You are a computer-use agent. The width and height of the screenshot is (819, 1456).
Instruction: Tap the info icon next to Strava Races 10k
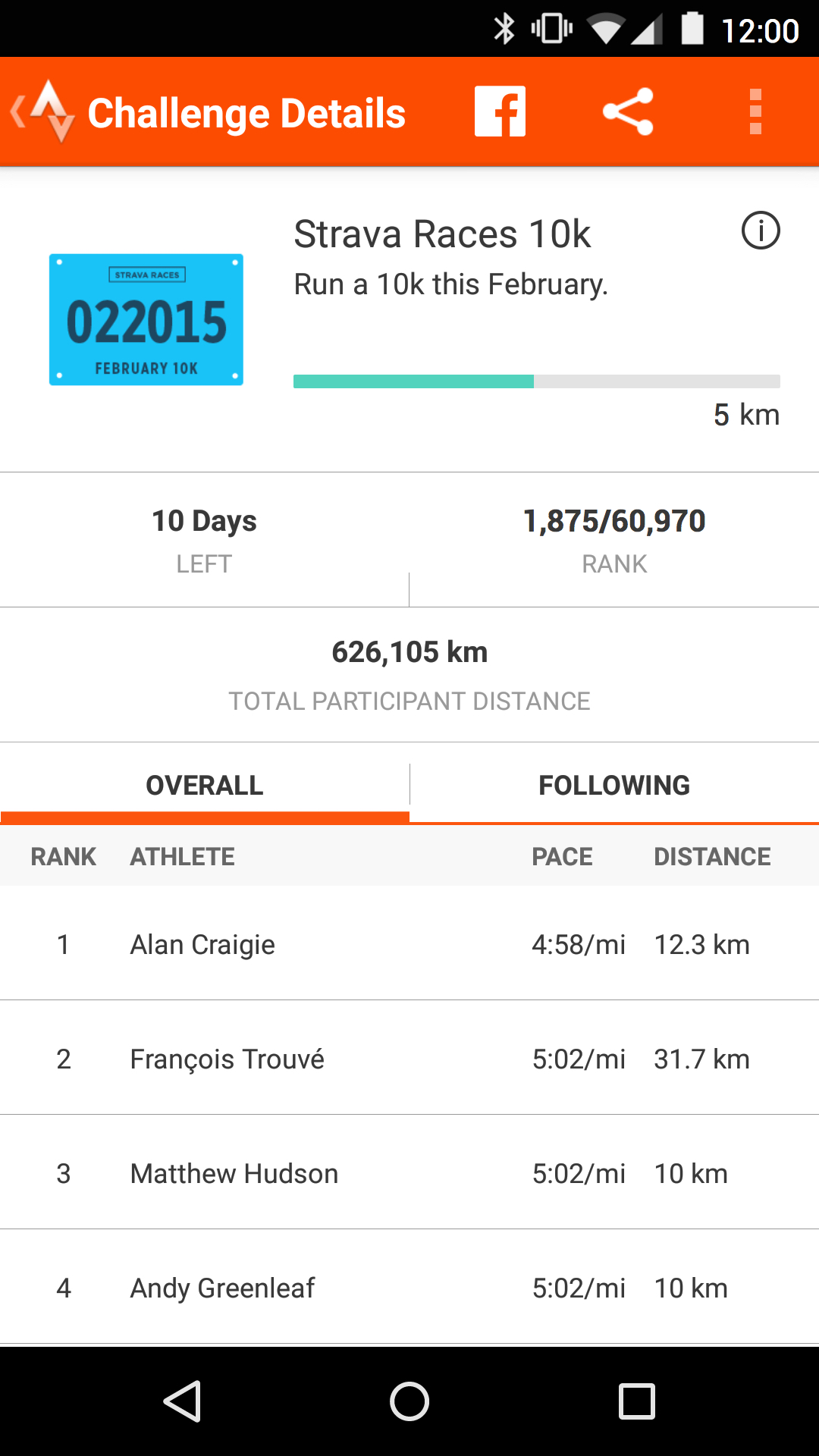point(762,231)
